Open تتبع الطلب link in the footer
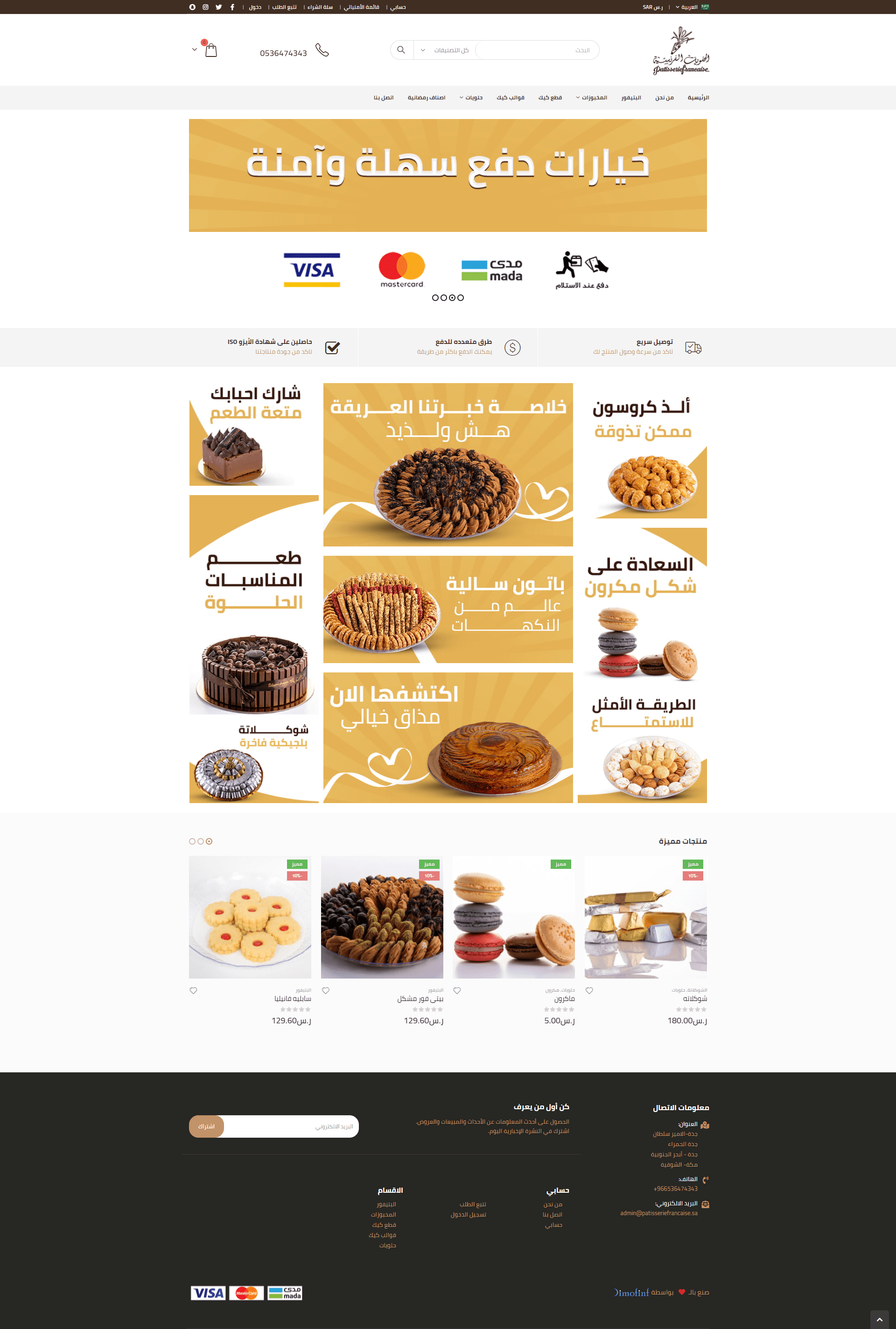This screenshot has height=1329, width=896. 473,1204
